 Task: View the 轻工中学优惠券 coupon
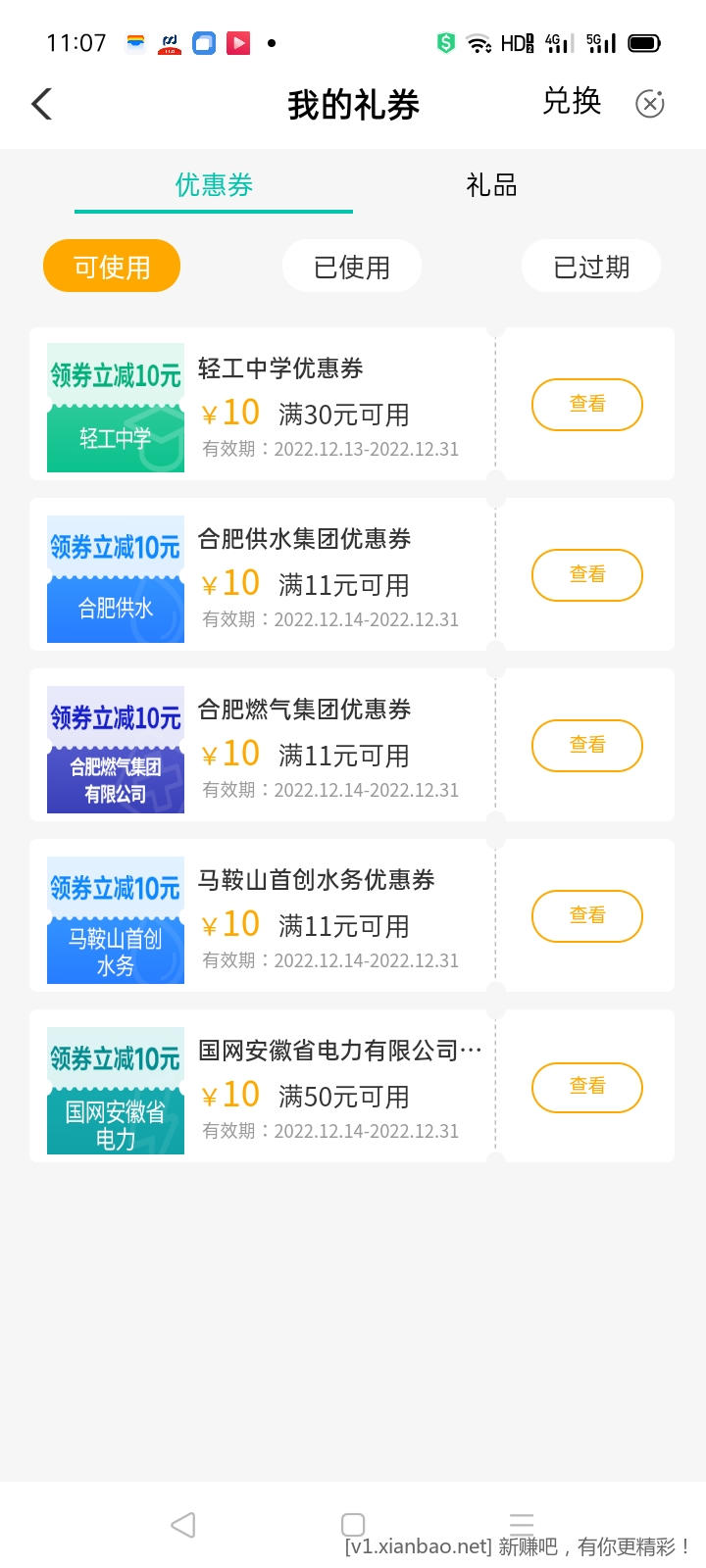pyautogui.click(x=586, y=404)
